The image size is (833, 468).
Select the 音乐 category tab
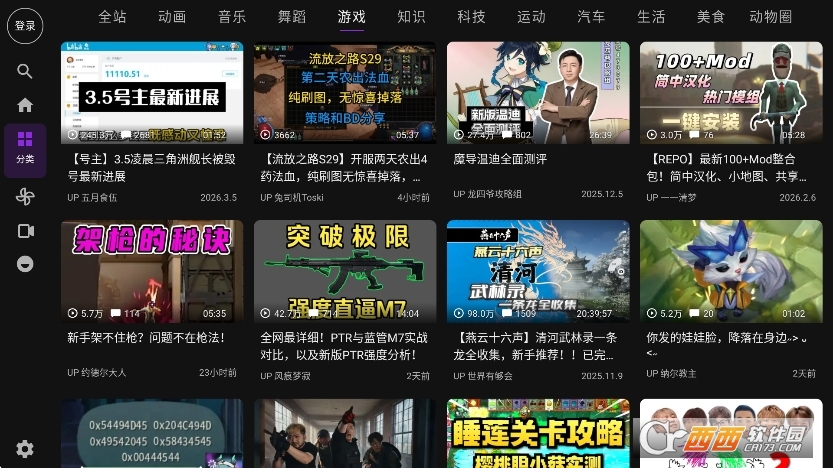point(232,17)
